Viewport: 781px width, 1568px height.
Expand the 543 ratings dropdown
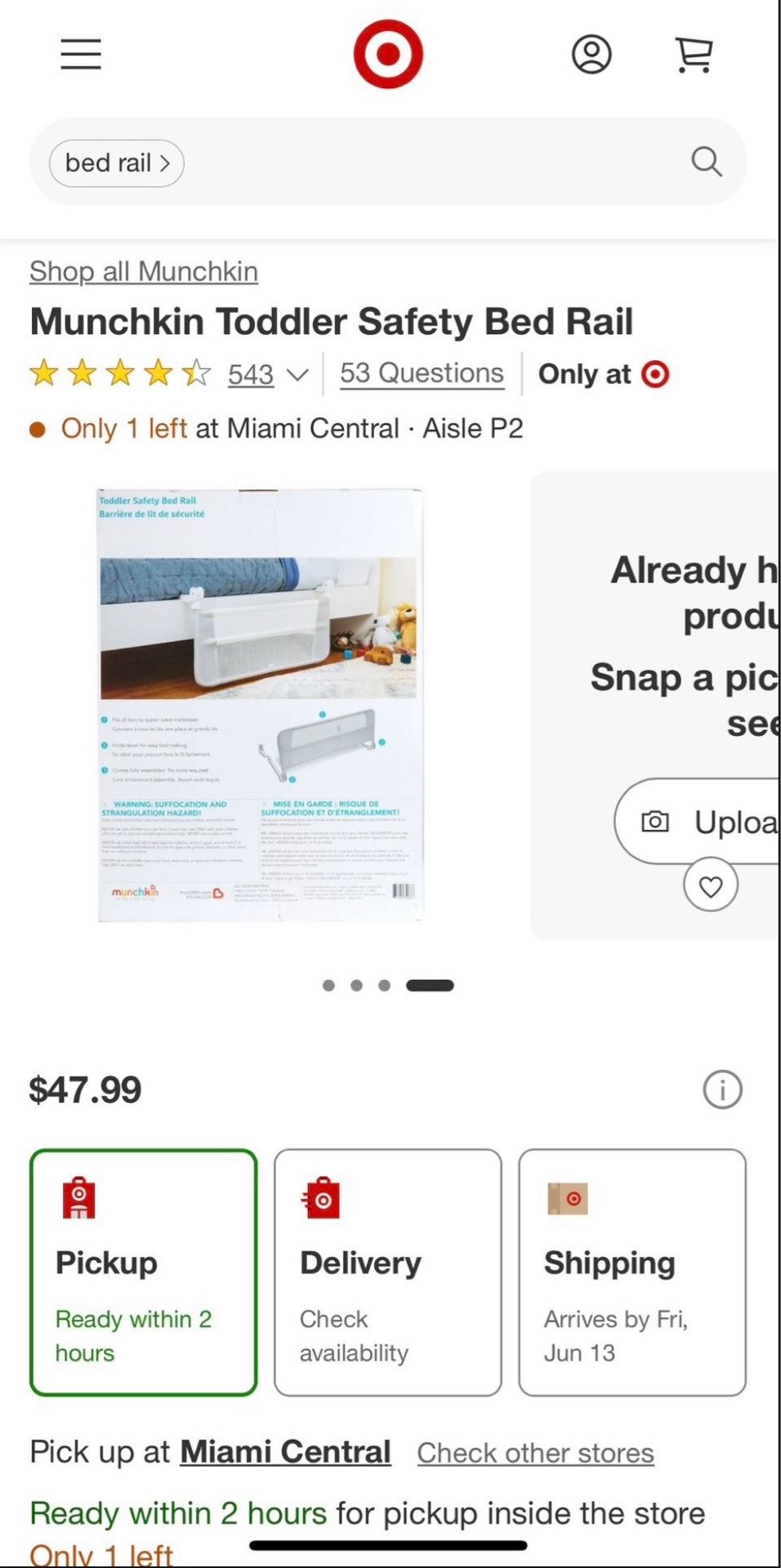click(268, 375)
